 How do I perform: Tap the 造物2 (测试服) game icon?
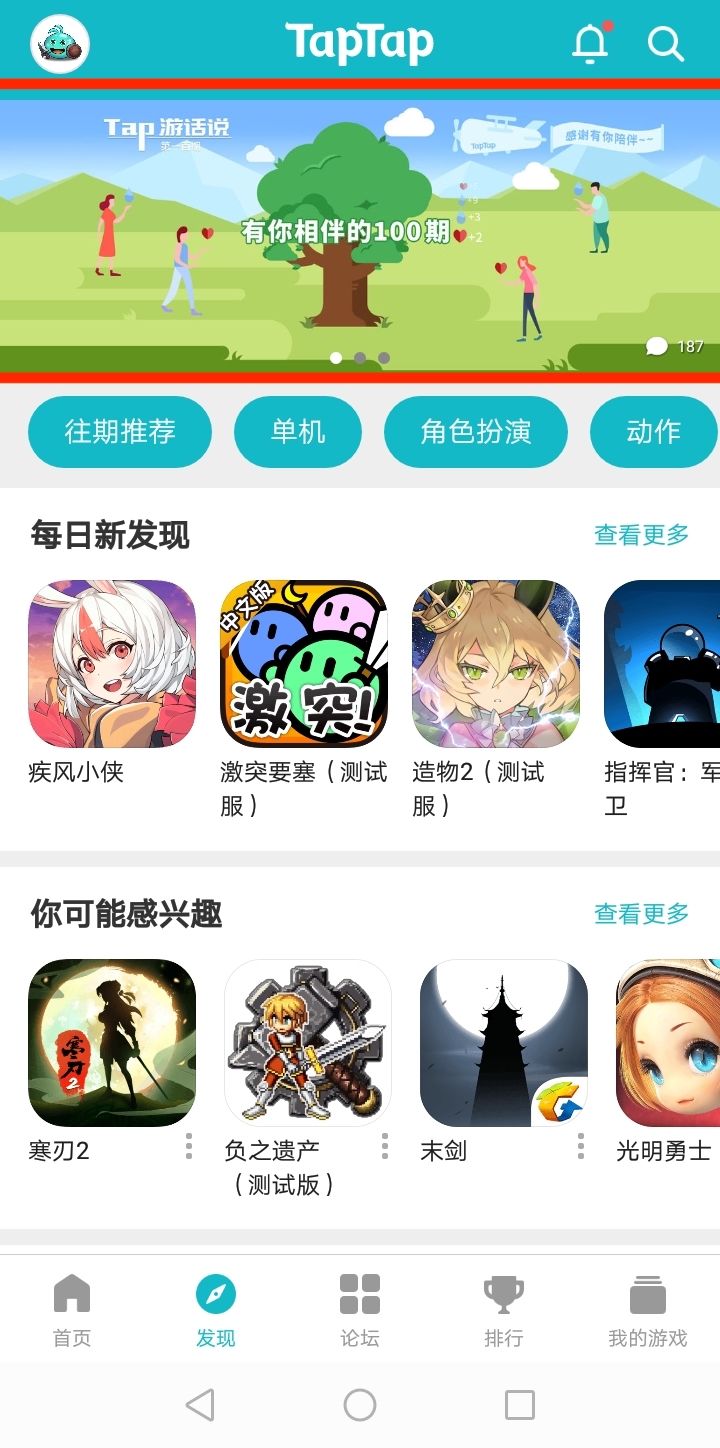tap(495, 662)
